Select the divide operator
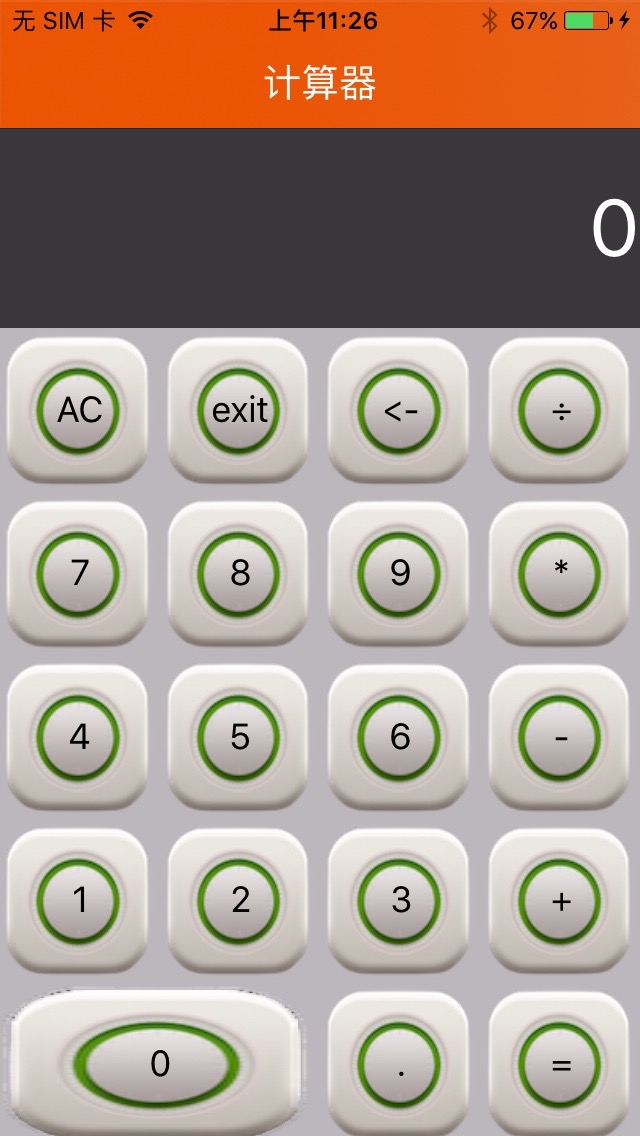Image resolution: width=640 pixels, height=1136 pixels. click(x=560, y=410)
